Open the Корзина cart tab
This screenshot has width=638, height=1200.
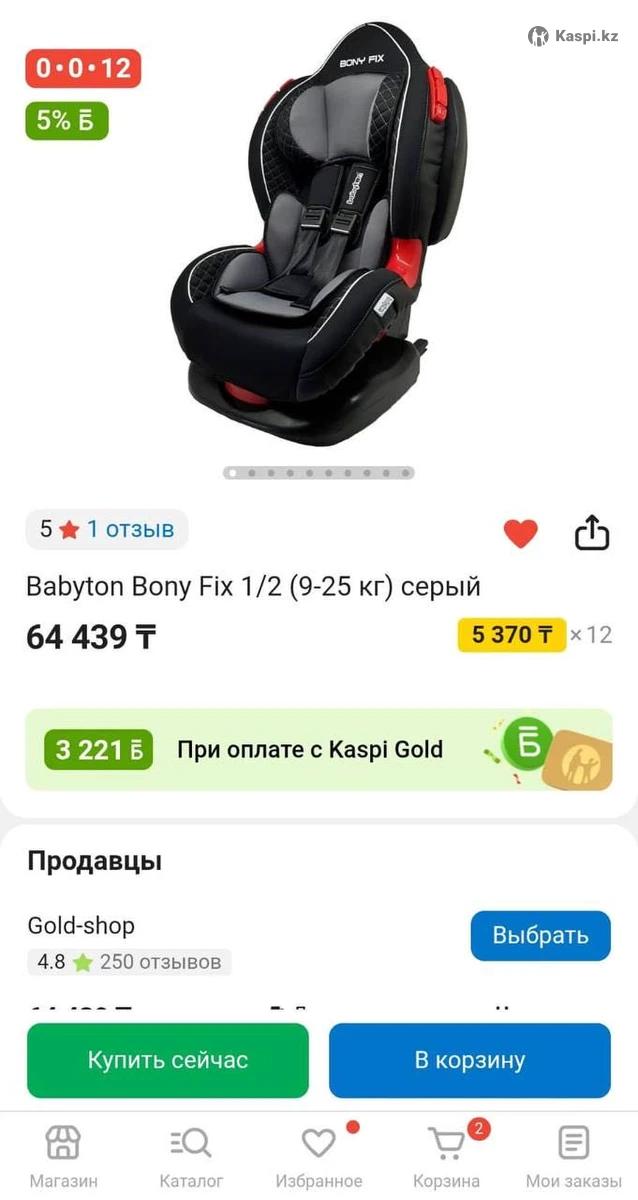(x=446, y=1156)
